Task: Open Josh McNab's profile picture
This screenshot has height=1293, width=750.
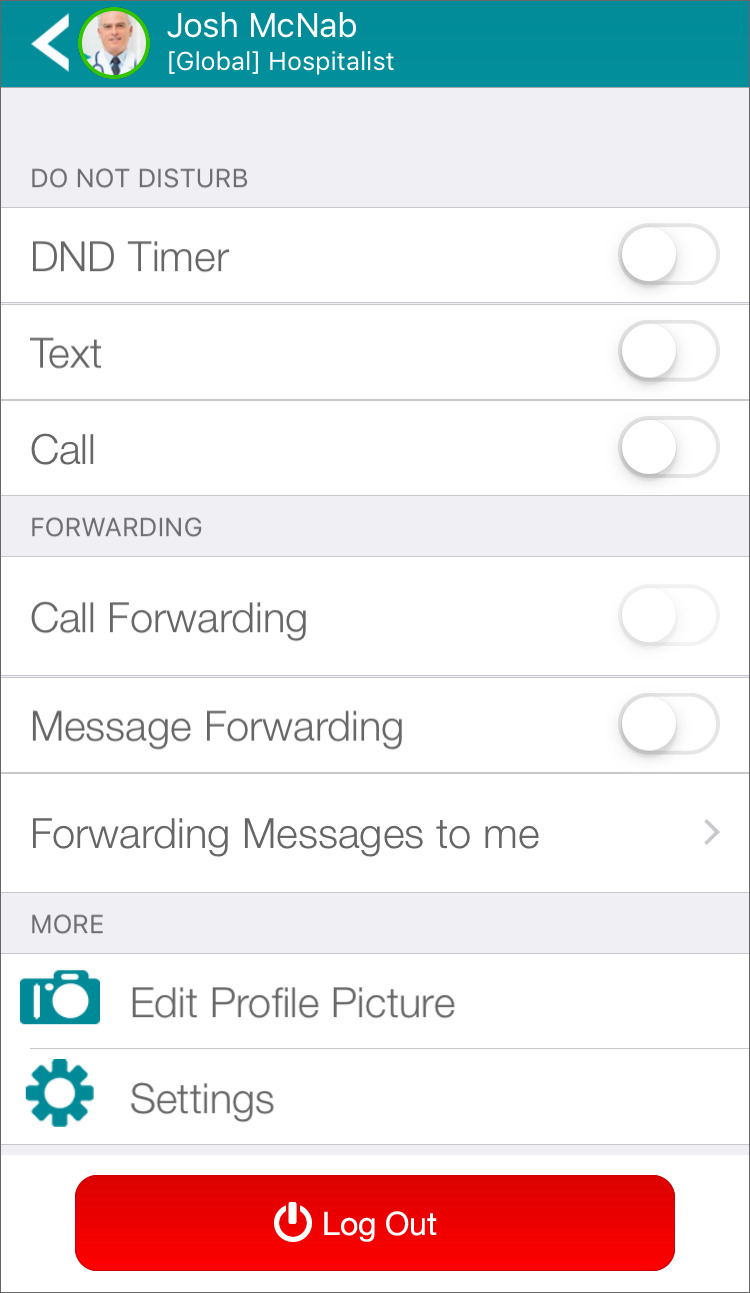Action: pyautogui.click(x=114, y=43)
